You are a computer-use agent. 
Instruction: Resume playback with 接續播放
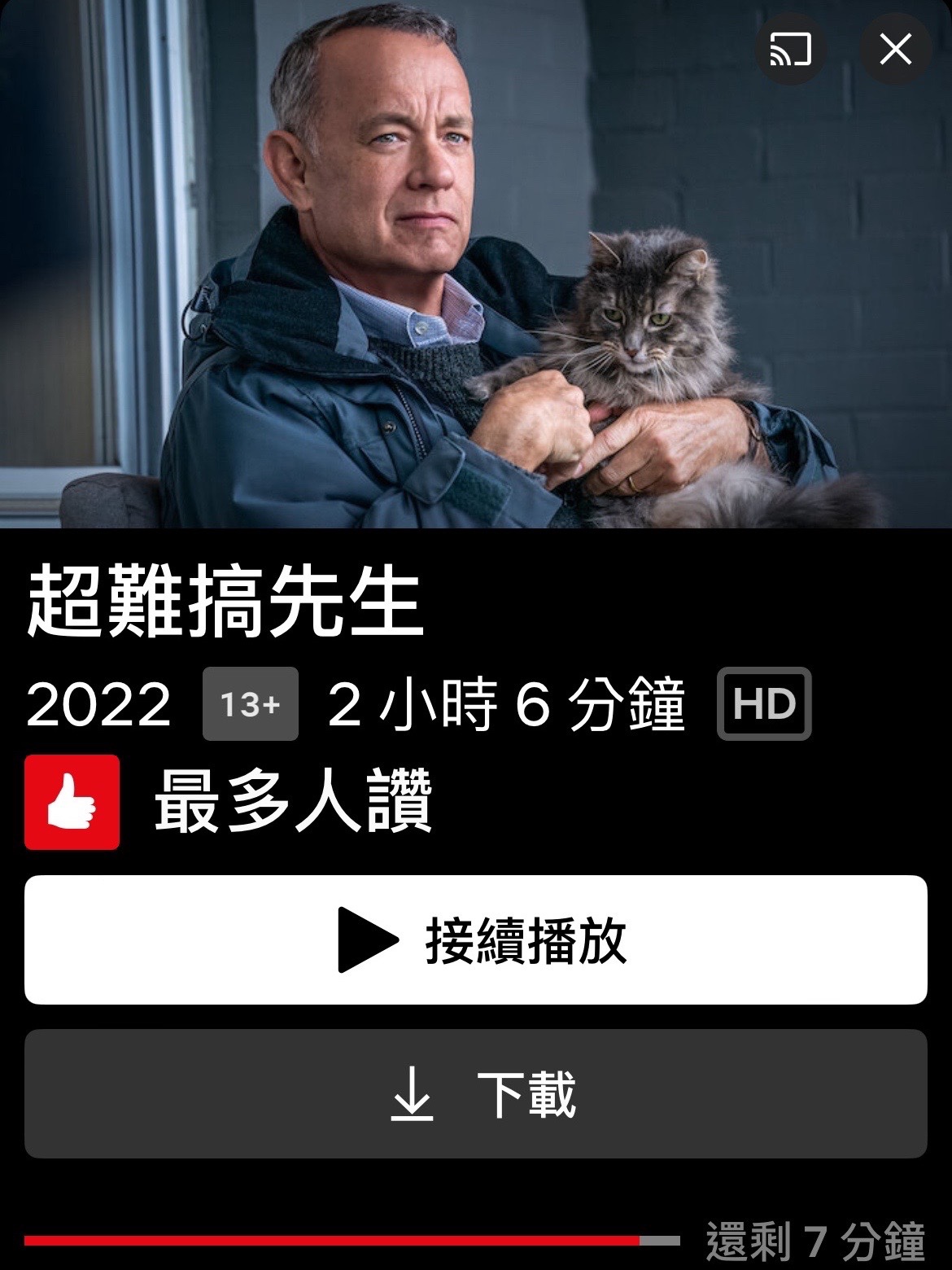coord(476,940)
